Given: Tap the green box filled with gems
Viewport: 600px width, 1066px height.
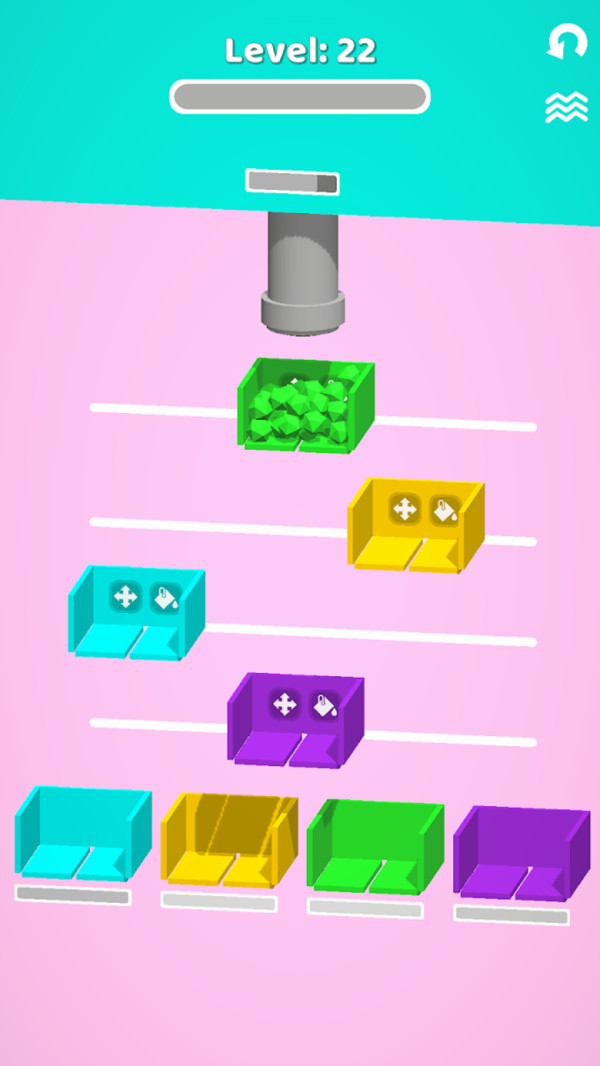Looking at the screenshot, I should 305,407.
